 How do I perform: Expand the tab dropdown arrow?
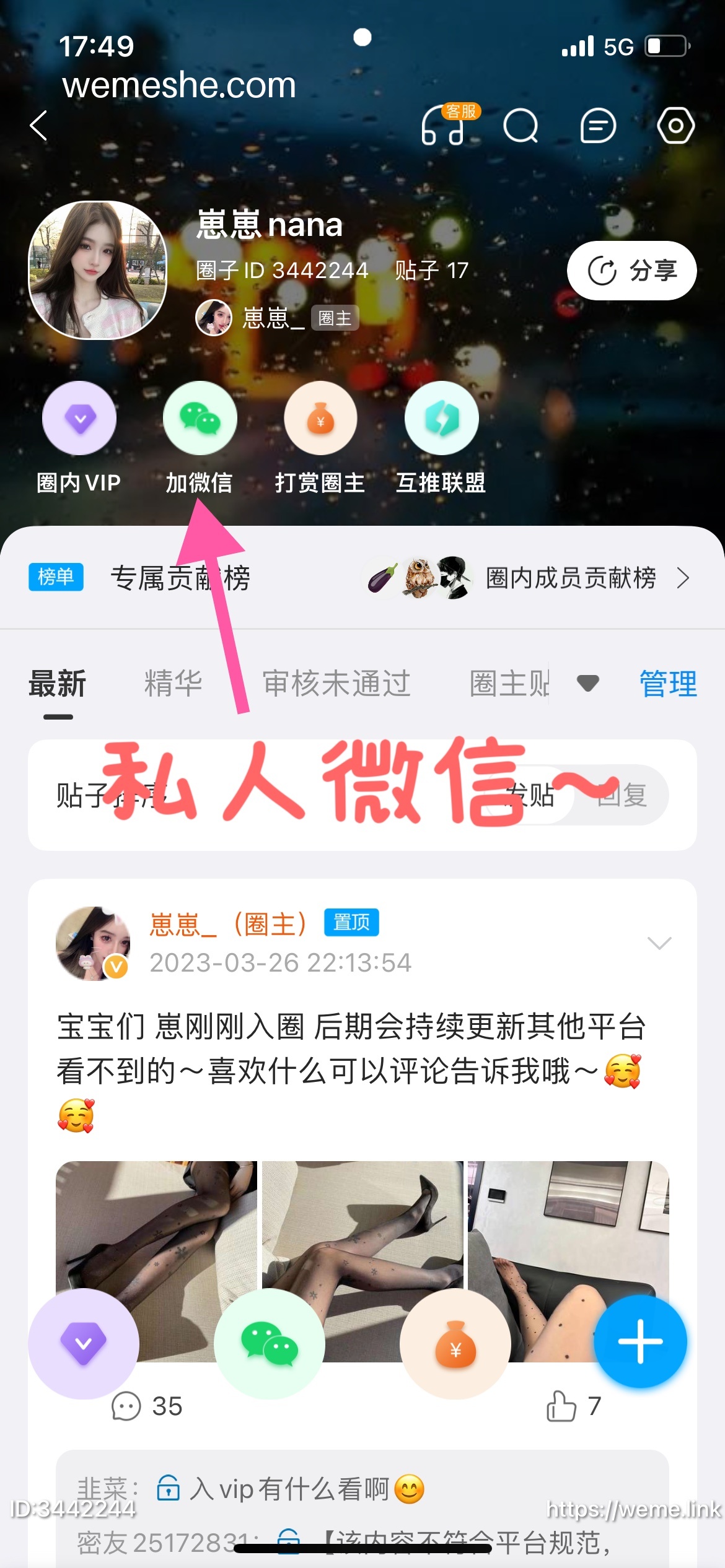[x=587, y=684]
